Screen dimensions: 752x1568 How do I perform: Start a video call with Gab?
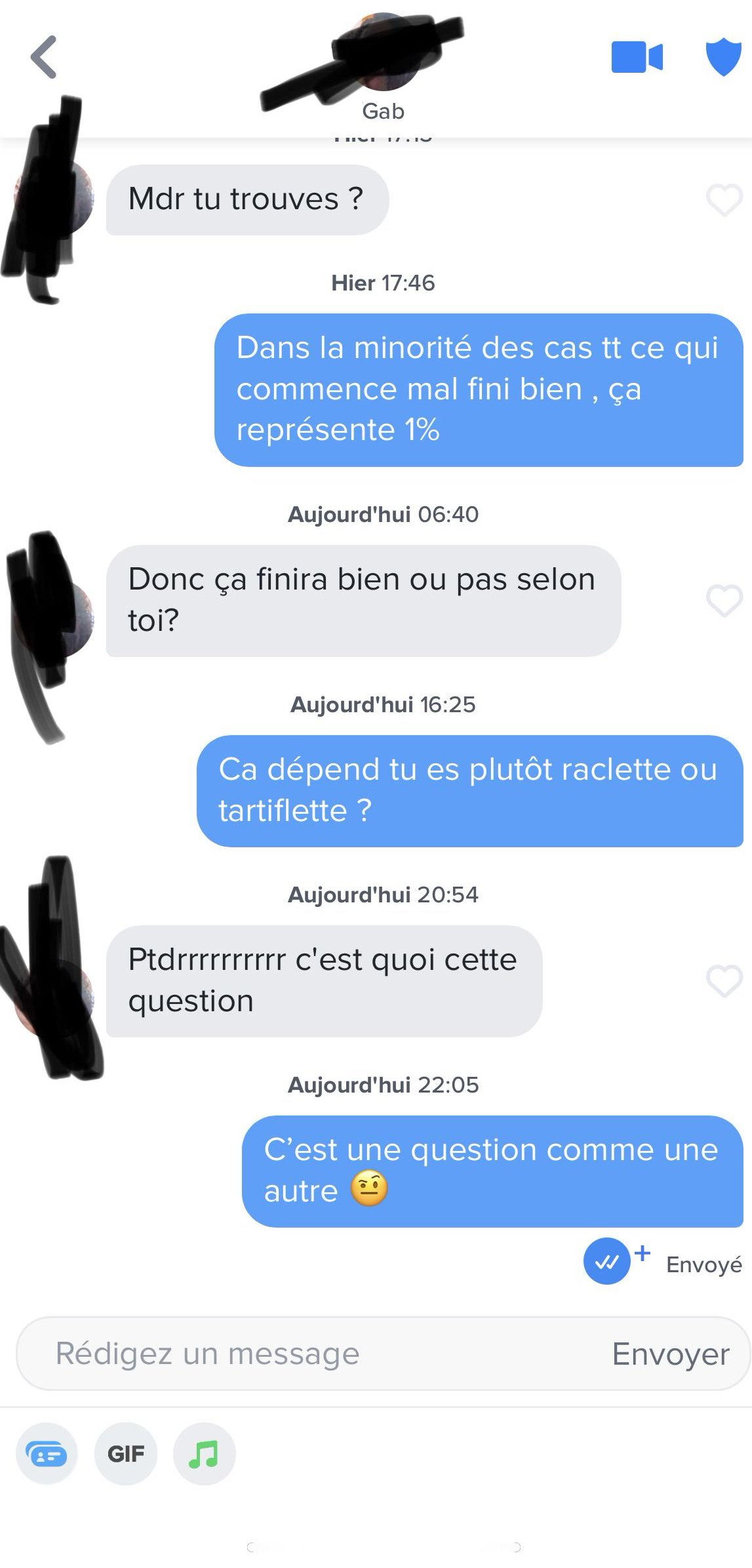coord(637,57)
